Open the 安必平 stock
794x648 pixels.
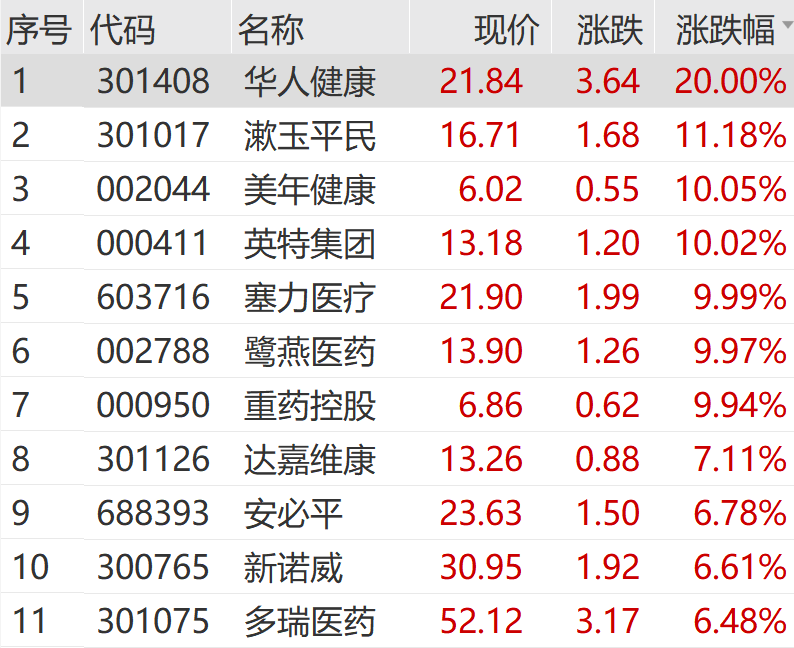click(293, 513)
